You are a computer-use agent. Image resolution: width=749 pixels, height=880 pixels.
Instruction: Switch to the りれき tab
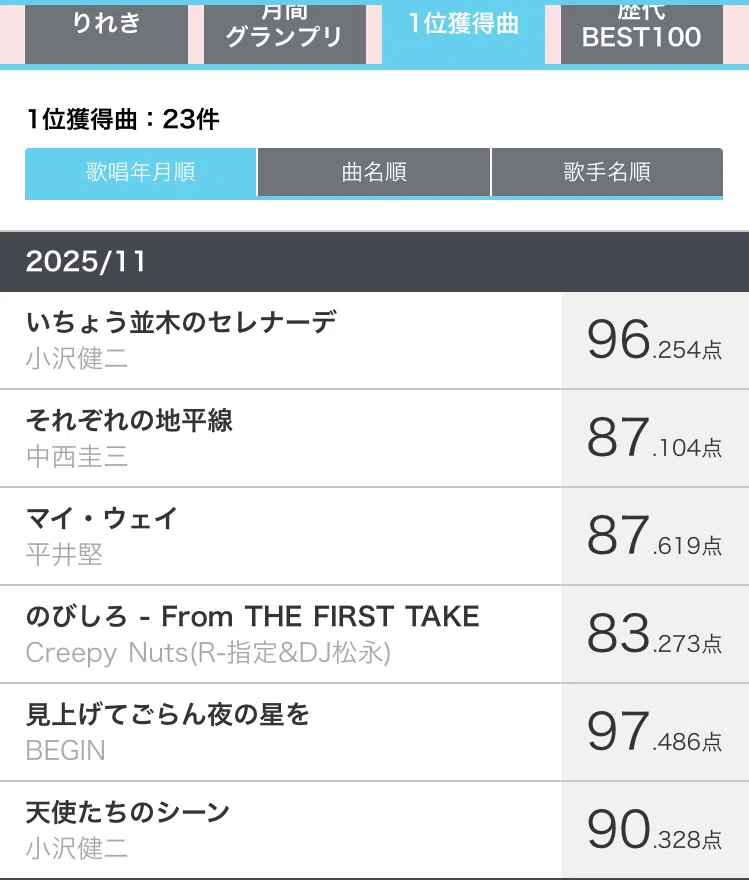pos(106,34)
